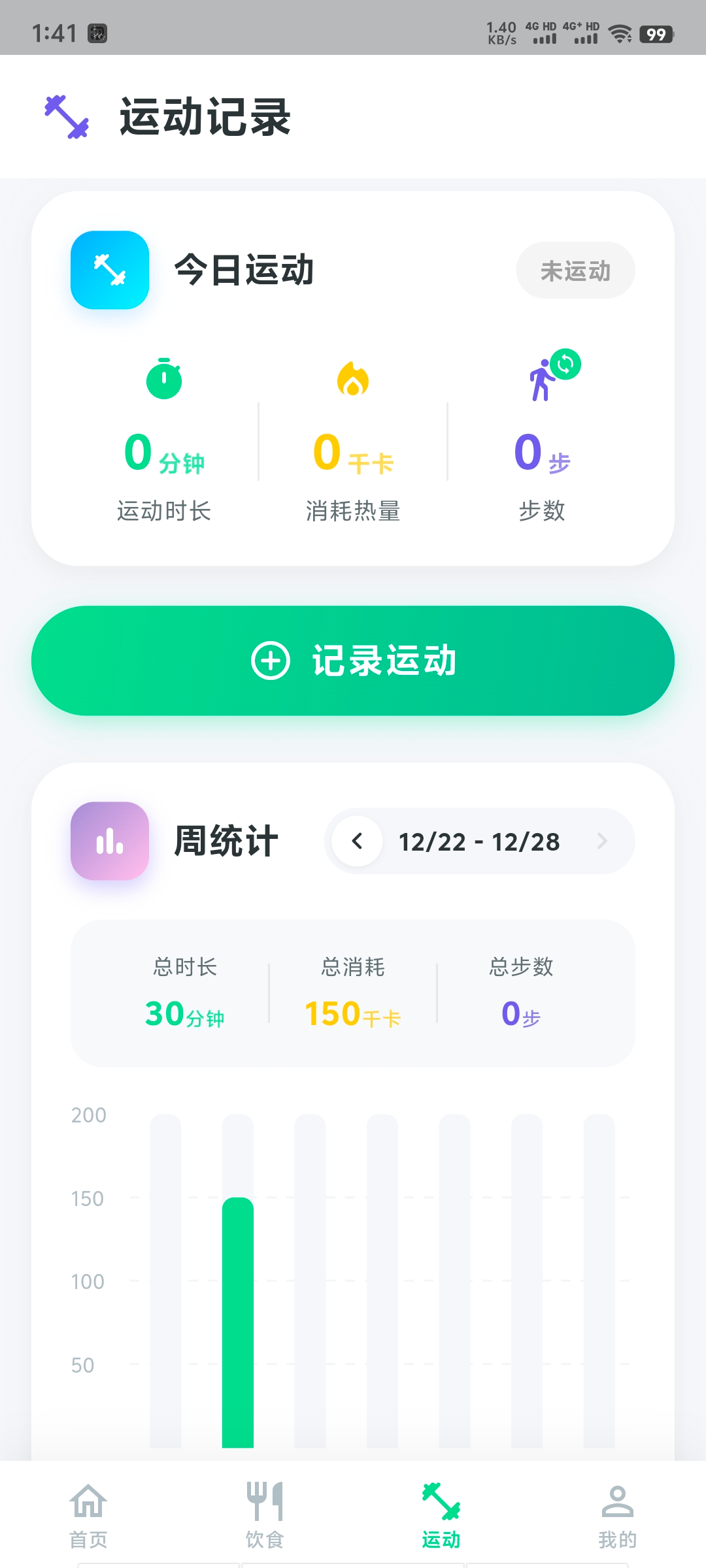This screenshot has height=1568, width=706.
Task: Click the purple dumbbell icon beside 运动记录 title
Action: pos(66,118)
